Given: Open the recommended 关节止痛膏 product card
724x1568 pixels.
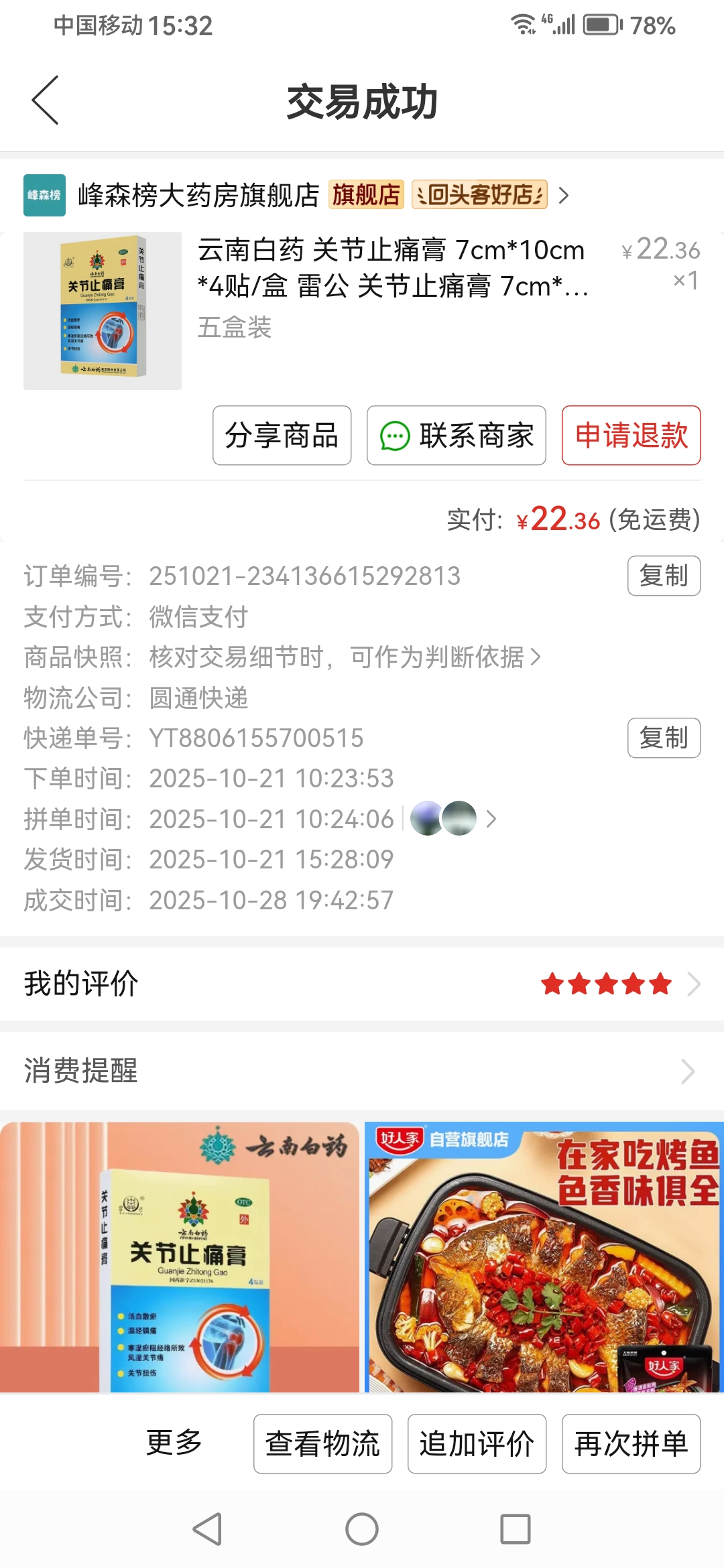Looking at the screenshot, I should pyautogui.click(x=180, y=1257).
